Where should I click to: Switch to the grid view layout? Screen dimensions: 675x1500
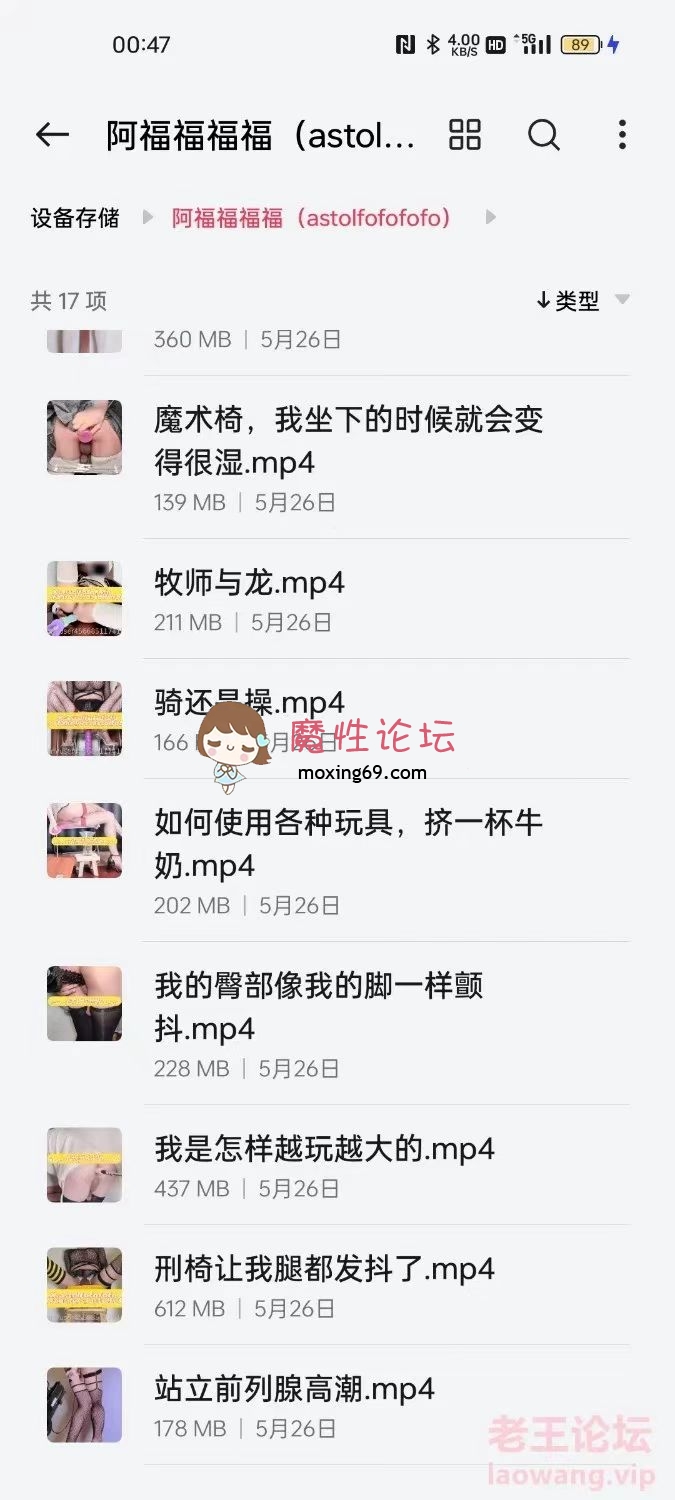click(x=465, y=135)
